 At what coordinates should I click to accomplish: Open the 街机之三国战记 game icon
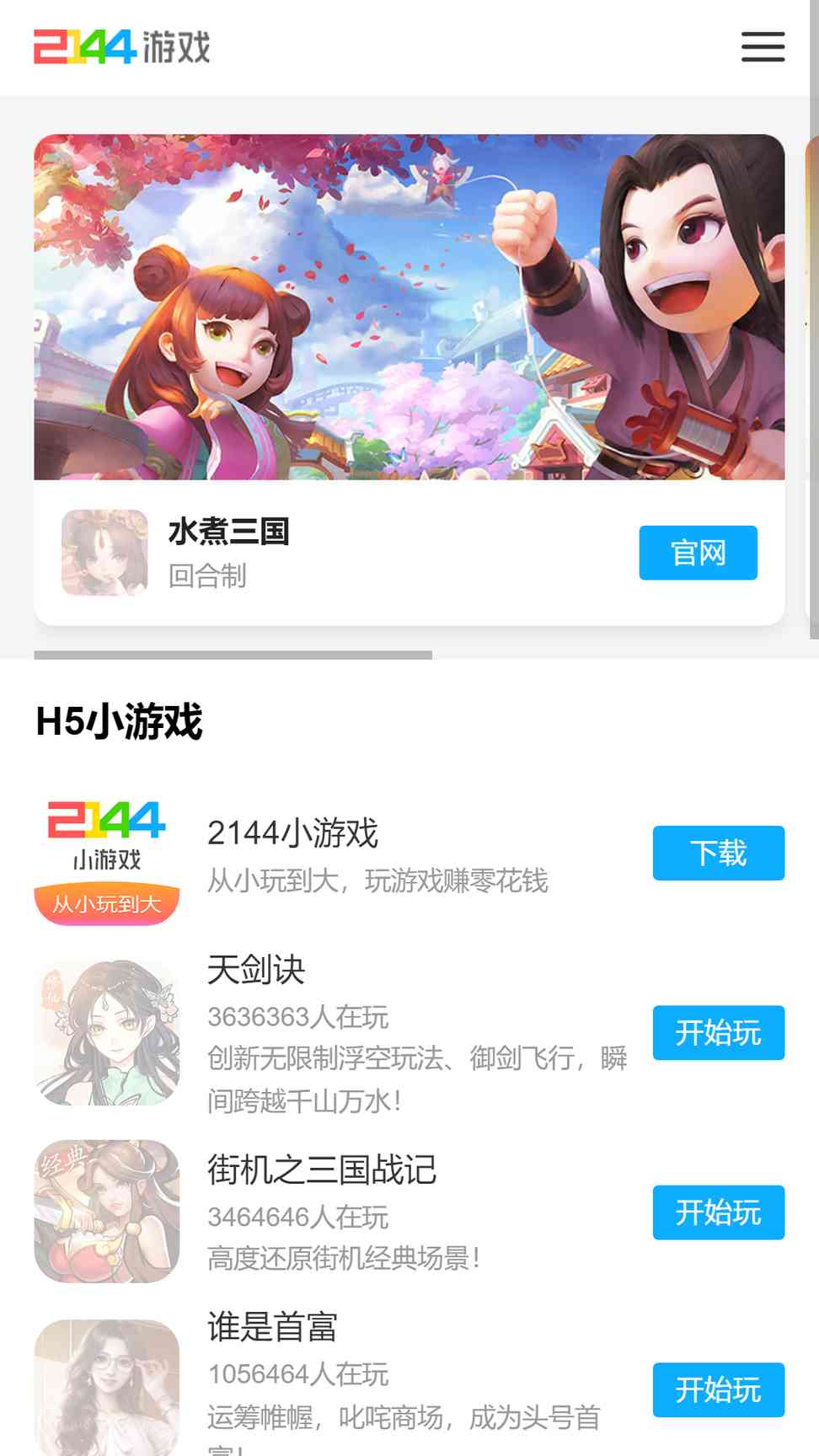click(x=107, y=1212)
